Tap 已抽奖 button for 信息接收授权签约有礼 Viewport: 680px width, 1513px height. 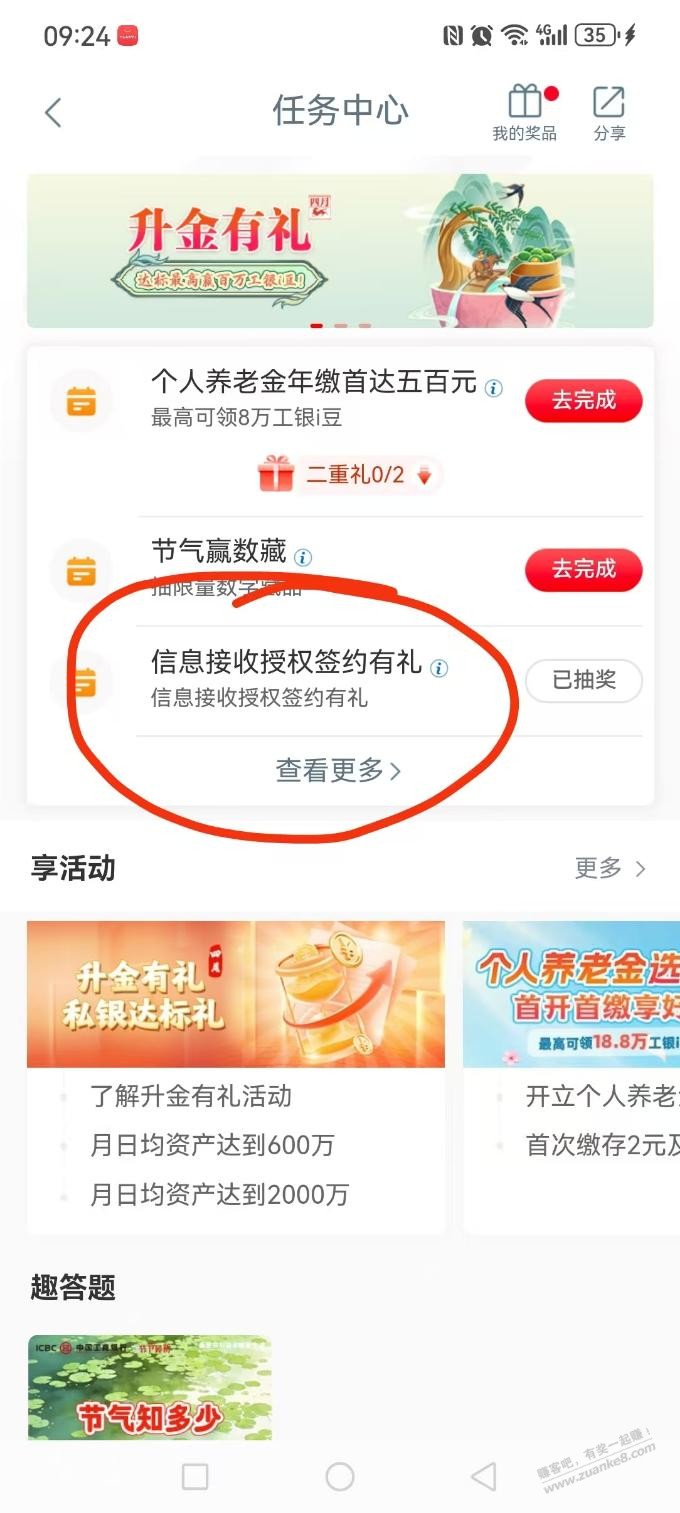click(x=583, y=681)
